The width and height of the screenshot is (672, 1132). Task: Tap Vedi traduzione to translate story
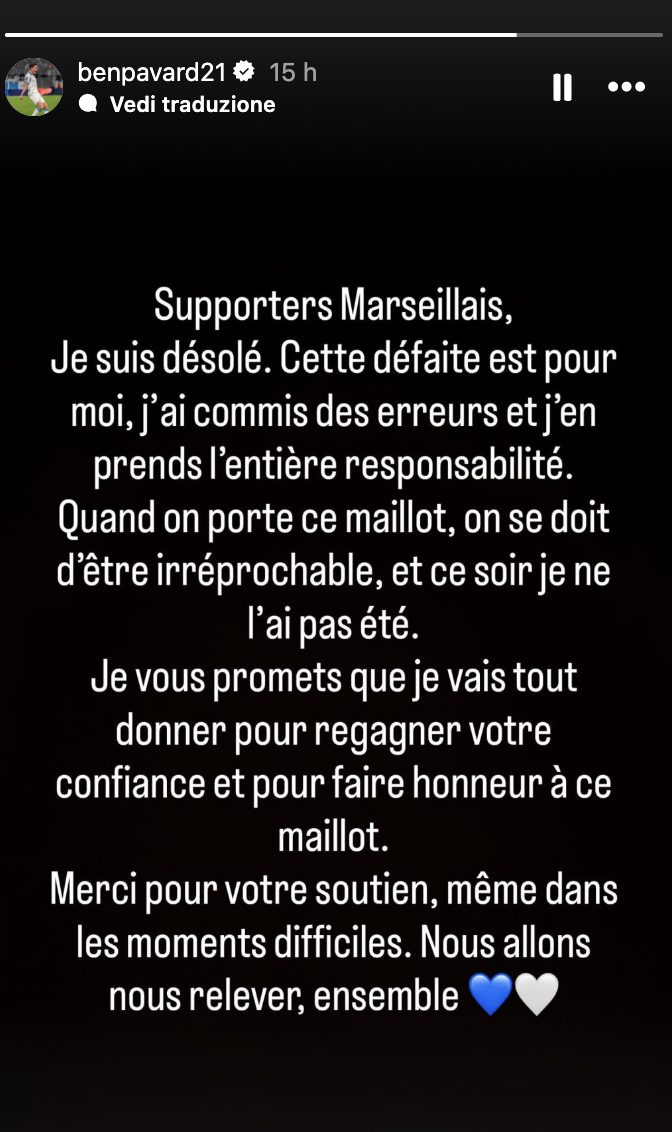pyautogui.click(x=191, y=104)
